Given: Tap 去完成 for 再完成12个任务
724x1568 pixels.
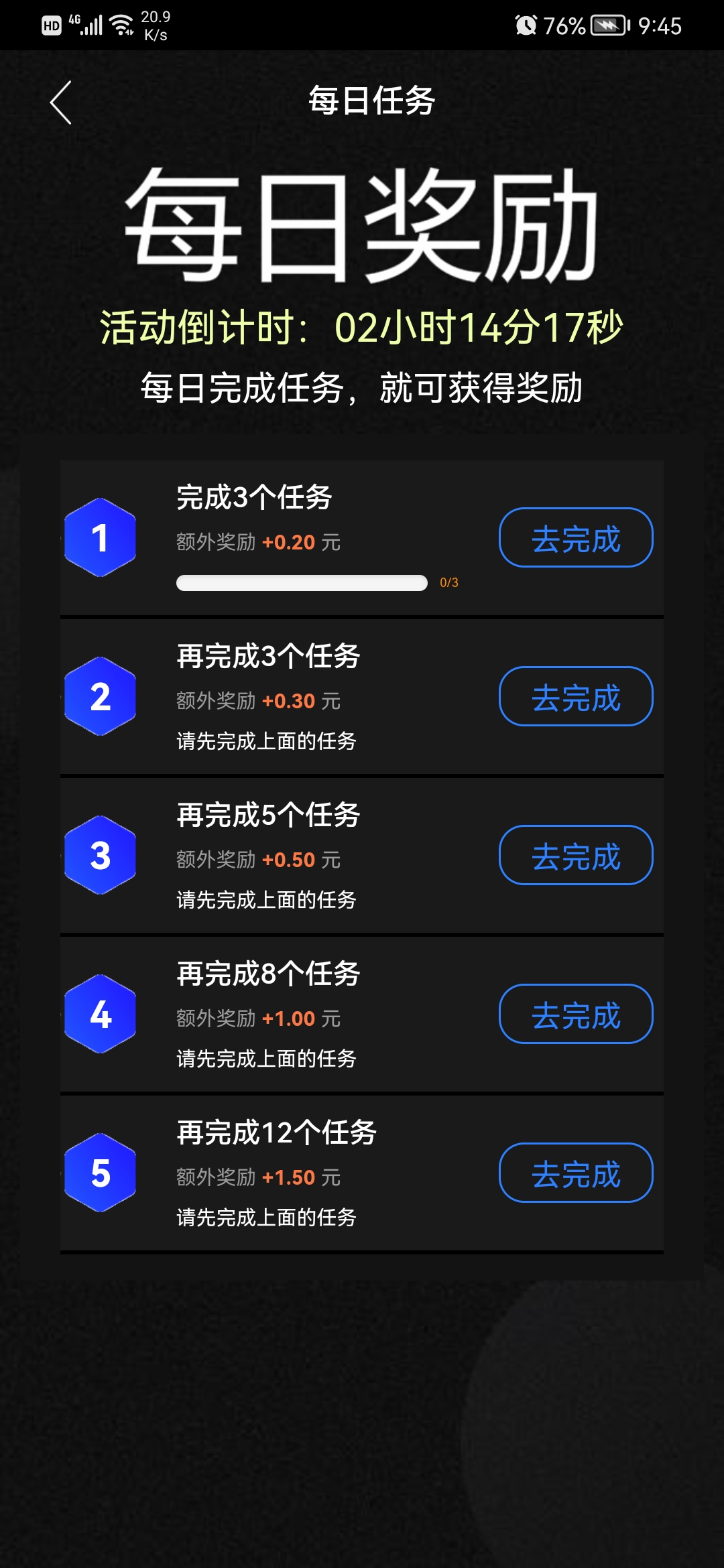Looking at the screenshot, I should pyautogui.click(x=575, y=1173).
